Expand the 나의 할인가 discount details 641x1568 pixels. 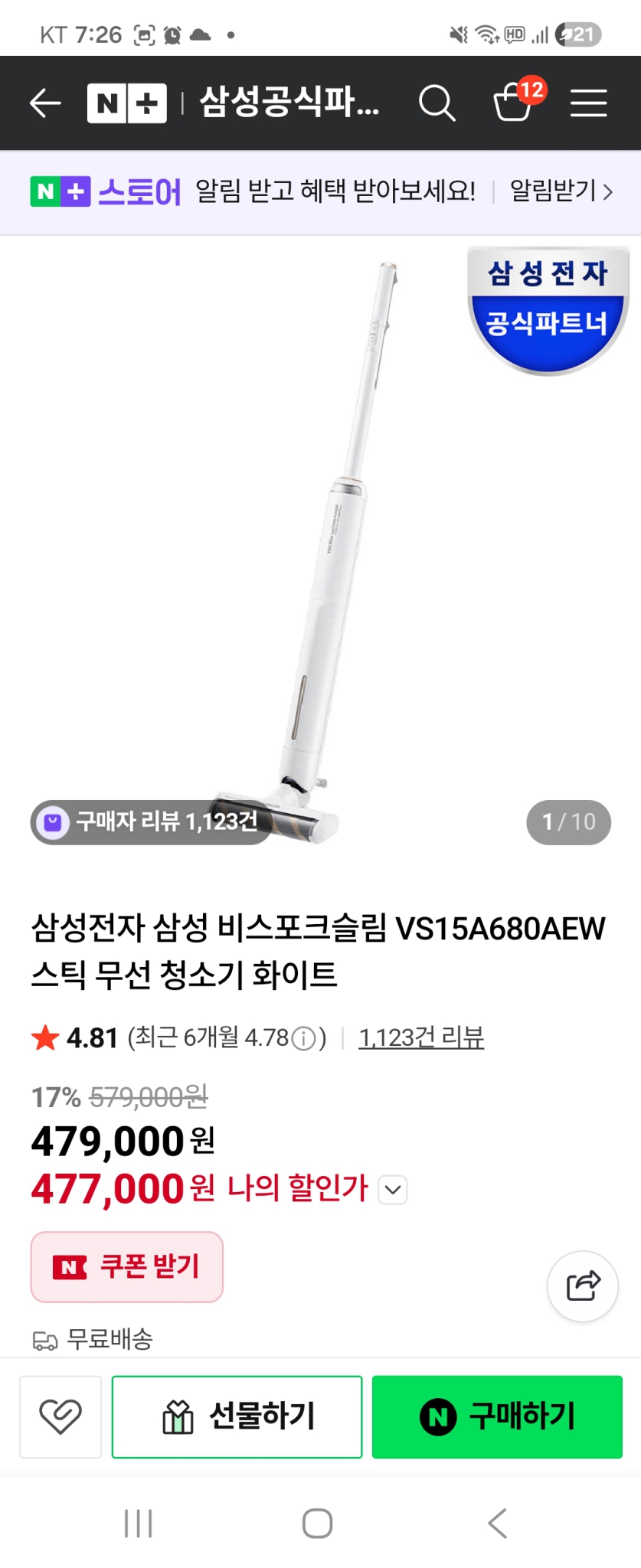(x=392, y=1190)
